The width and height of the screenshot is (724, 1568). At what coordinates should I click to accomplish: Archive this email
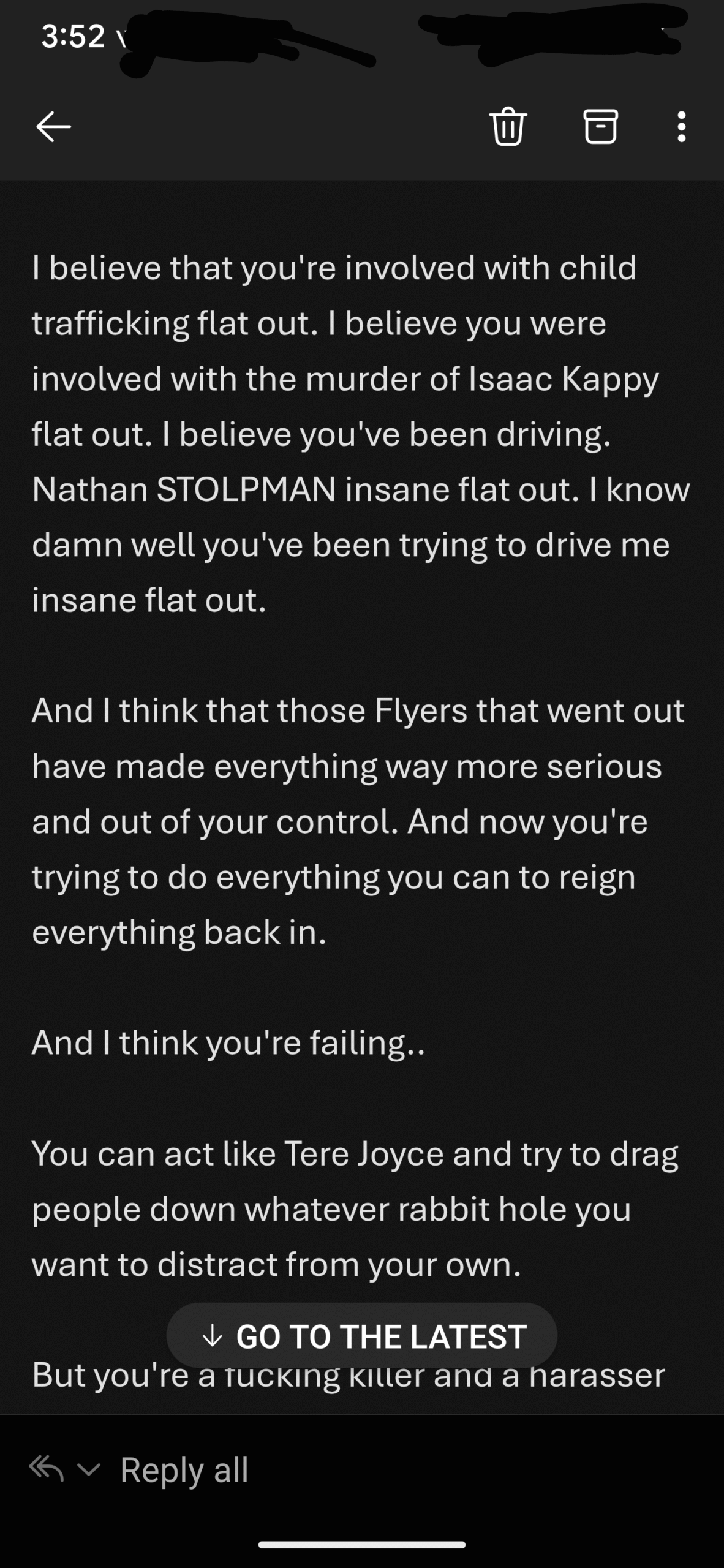pyautogui.click(x=600, y=126)
